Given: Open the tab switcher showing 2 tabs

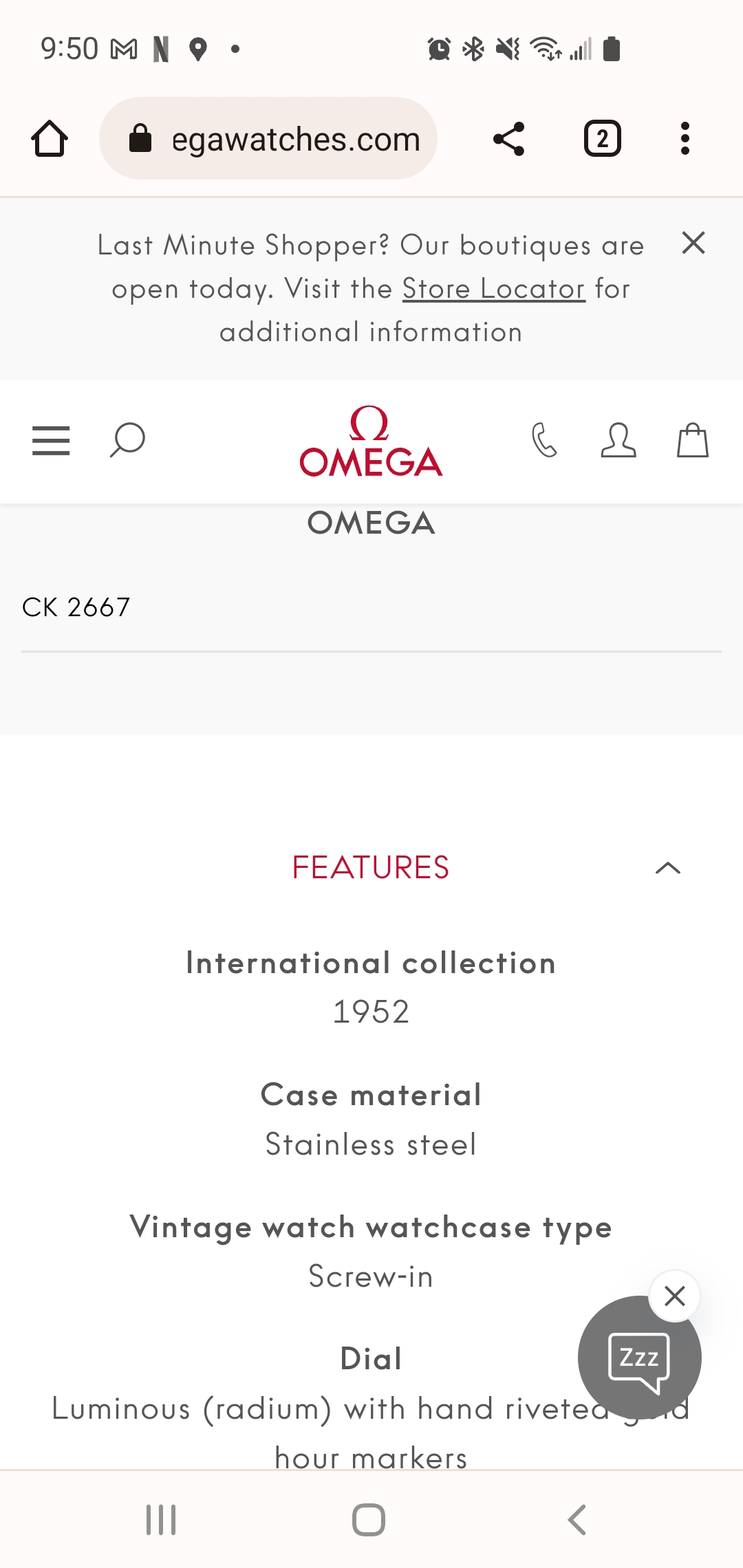Looking at the screenshot, I should click(602, 139).
